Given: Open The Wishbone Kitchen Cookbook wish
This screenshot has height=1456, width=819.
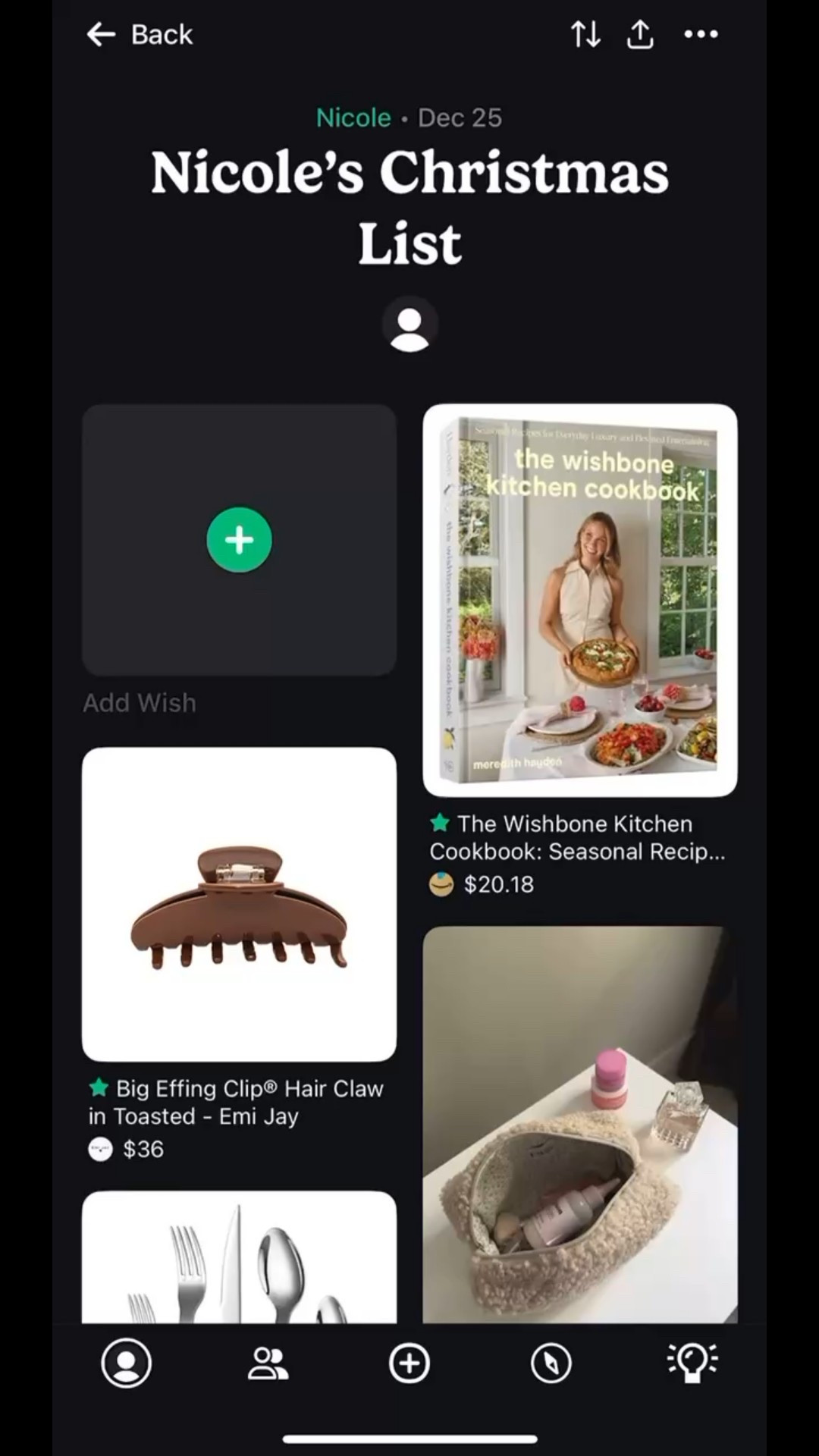Looking at the screenshot, I should [579, 600].
